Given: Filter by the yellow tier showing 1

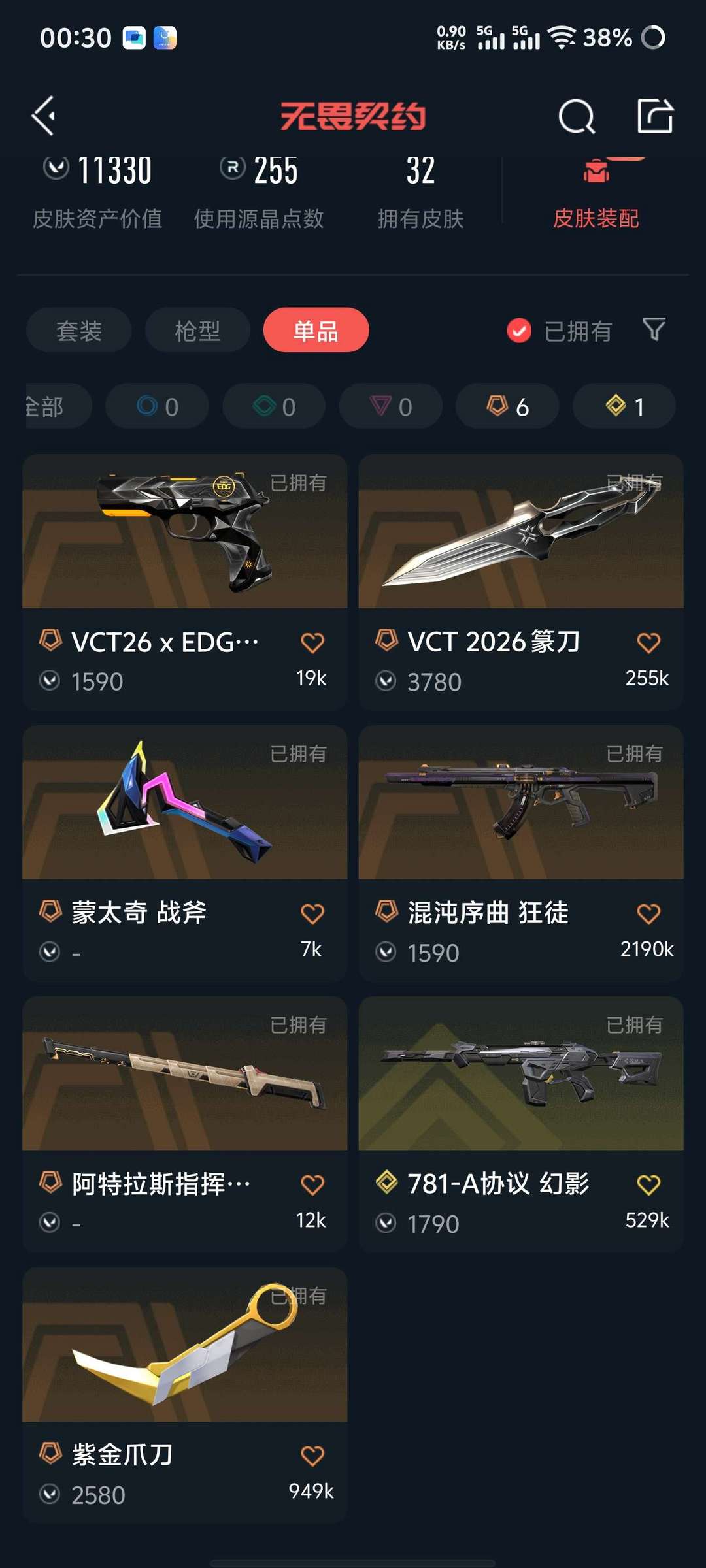Looking at the screenshot, I should pos(624,406).
